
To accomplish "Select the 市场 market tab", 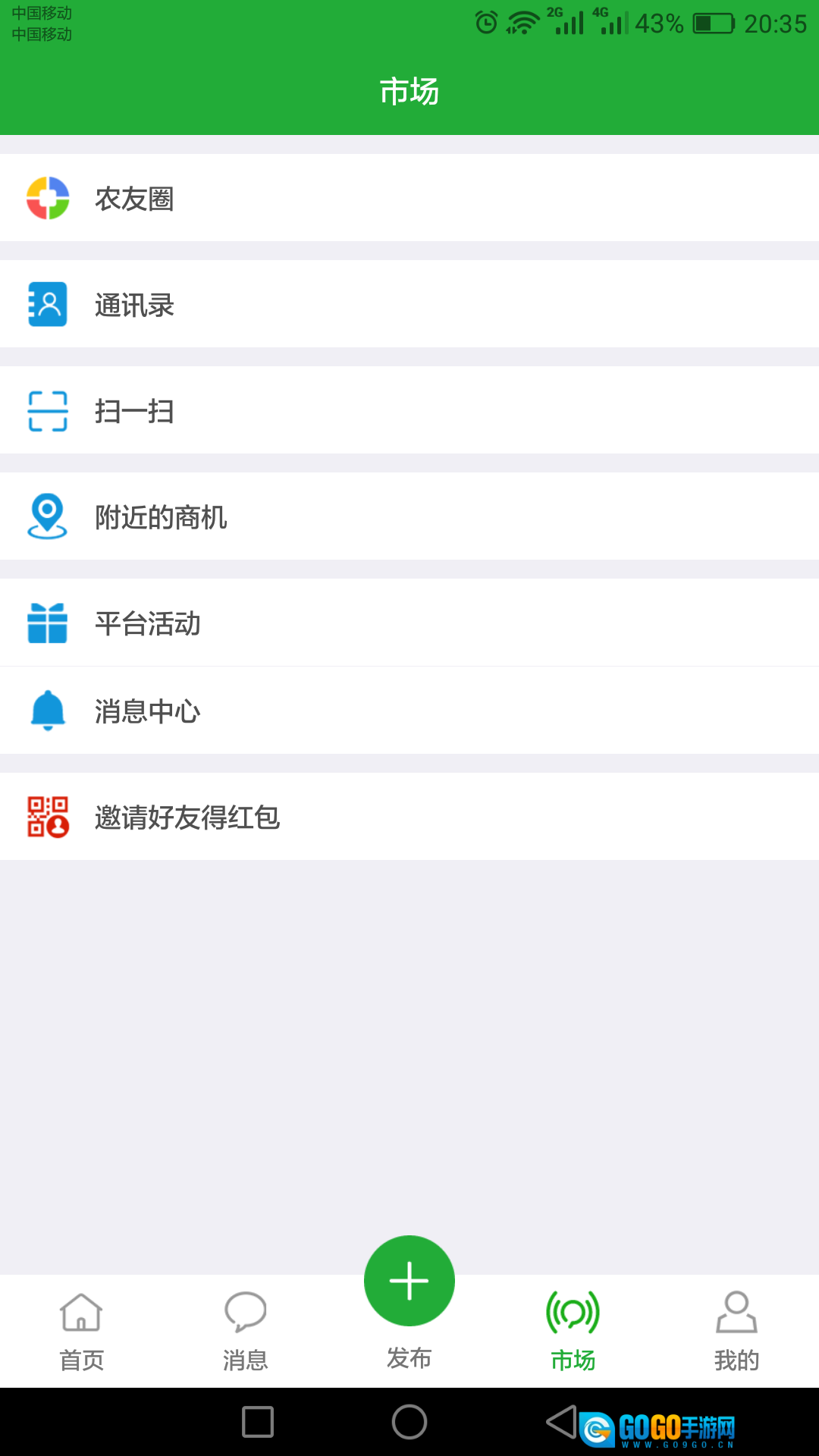I will [x=573, y=1332].
